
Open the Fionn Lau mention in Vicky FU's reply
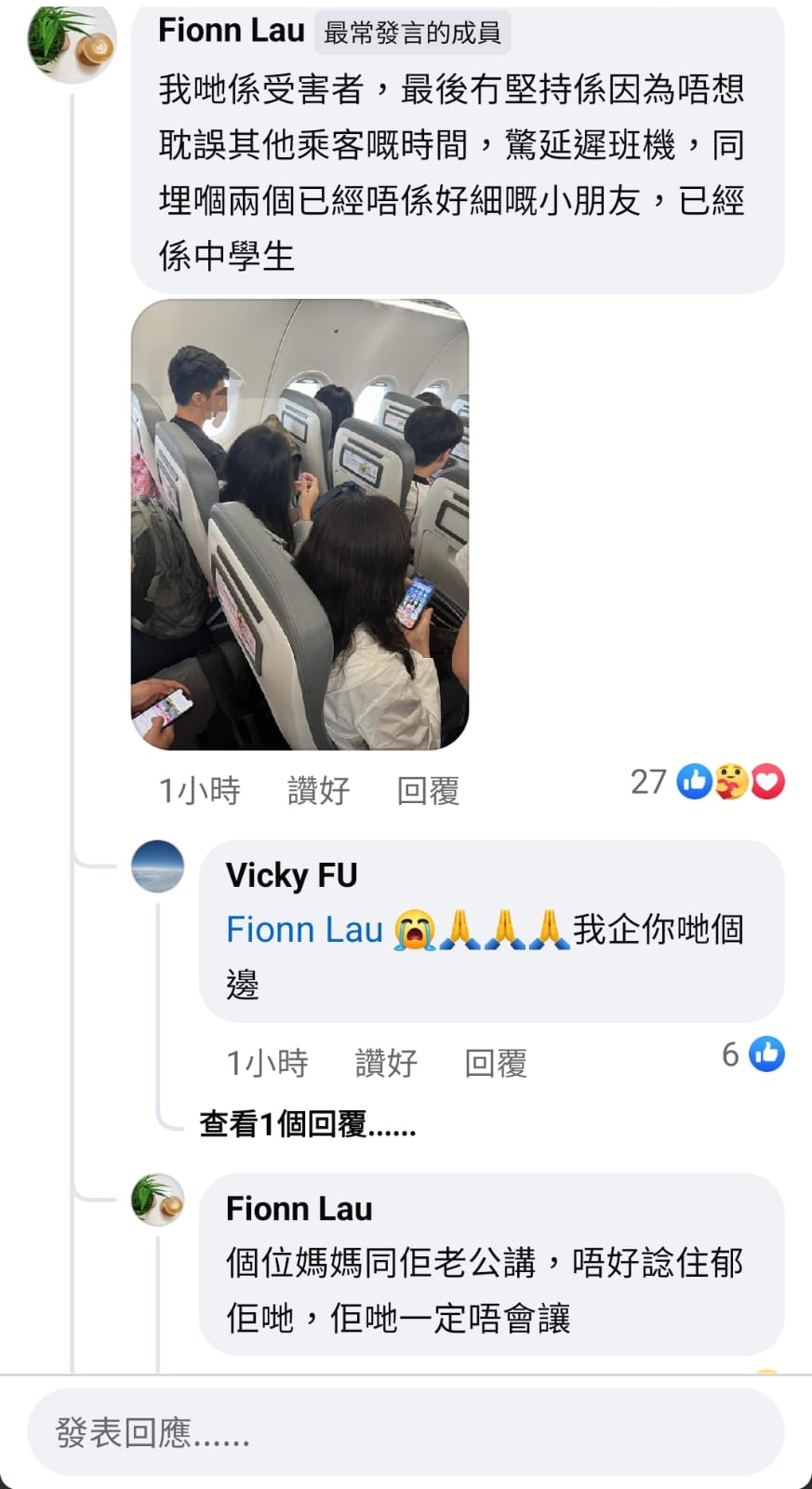(304, 930)
